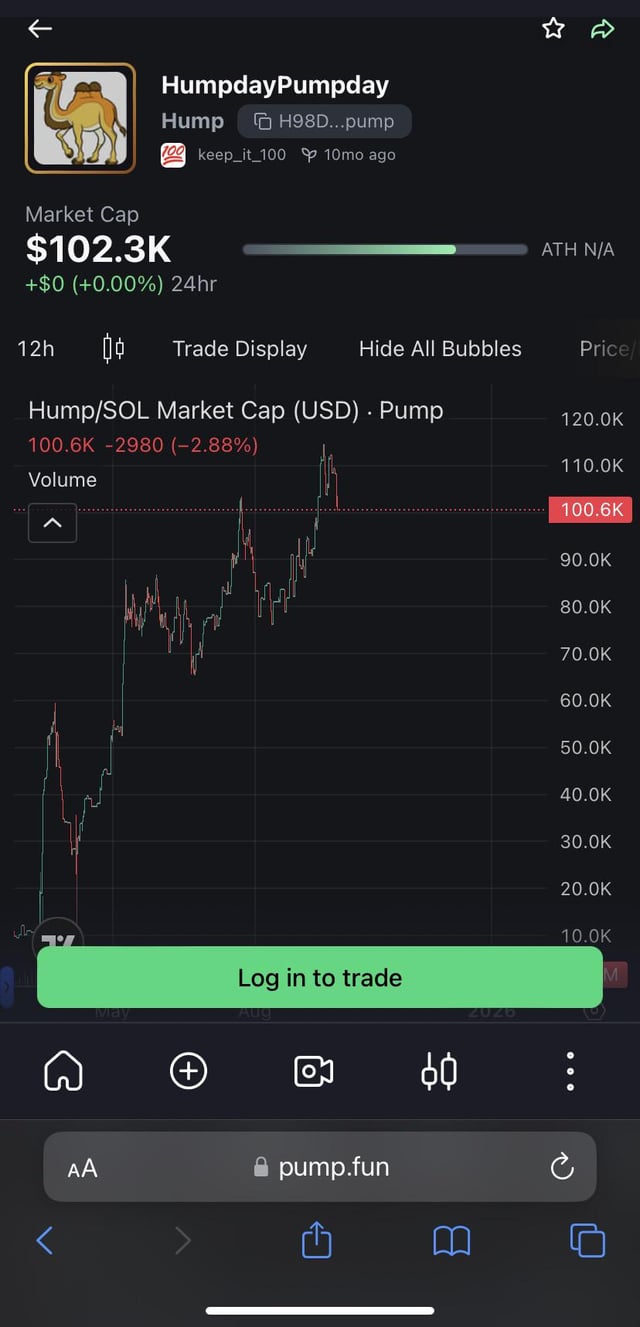Open the candlestick trading tab in the bottom bar
Image resolution: width=640 pixels, height=1327 pixels.
tap(439, 1071)
